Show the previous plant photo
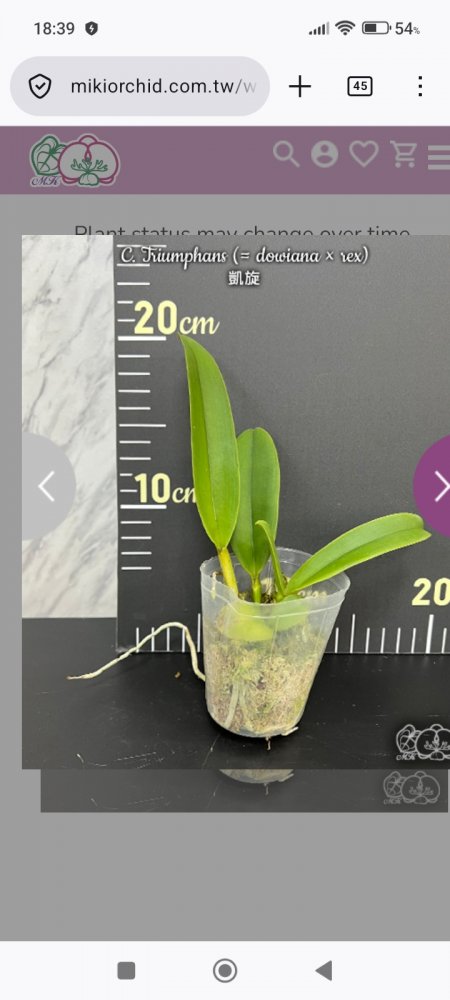Viewport: 450px width, 1000px height. [48, 487]
